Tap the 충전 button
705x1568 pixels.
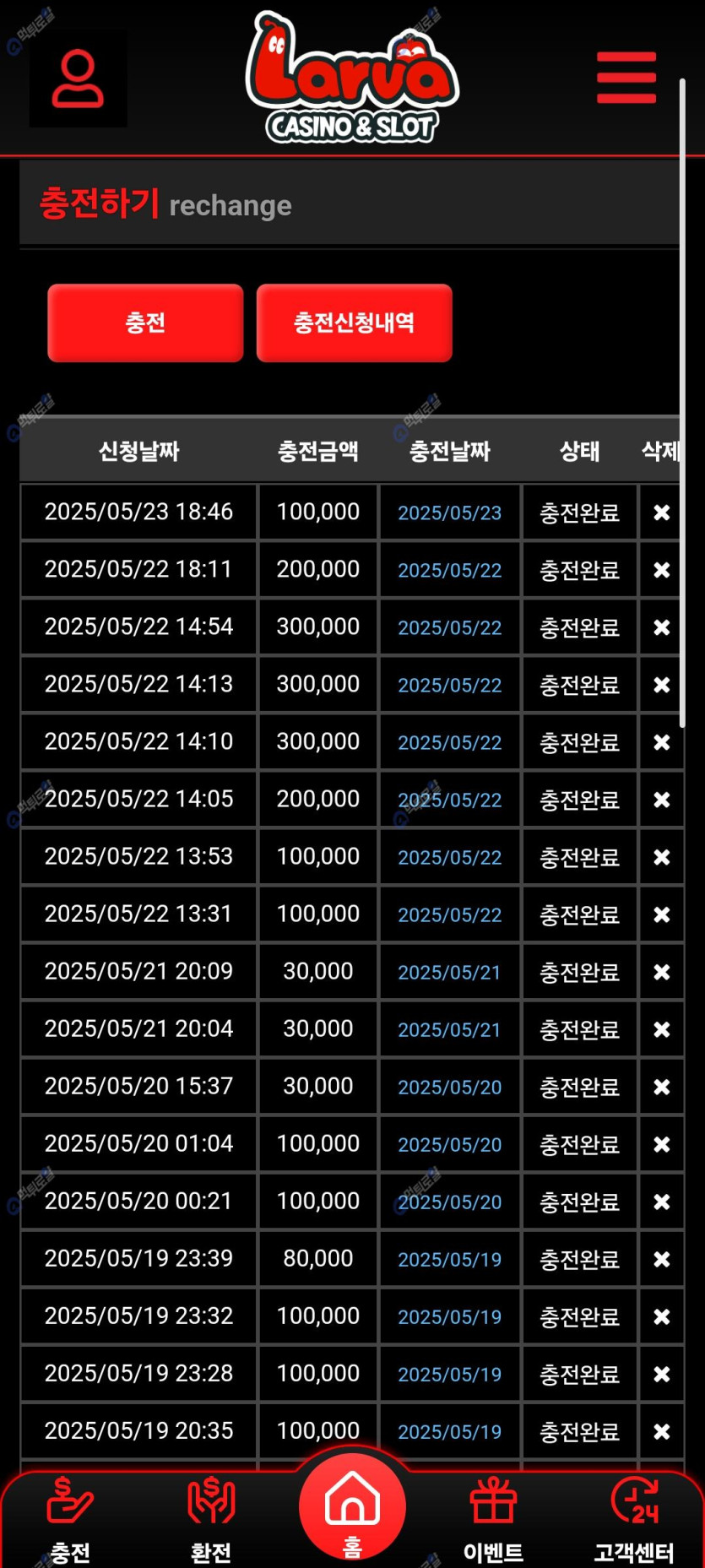click(145, 323)
